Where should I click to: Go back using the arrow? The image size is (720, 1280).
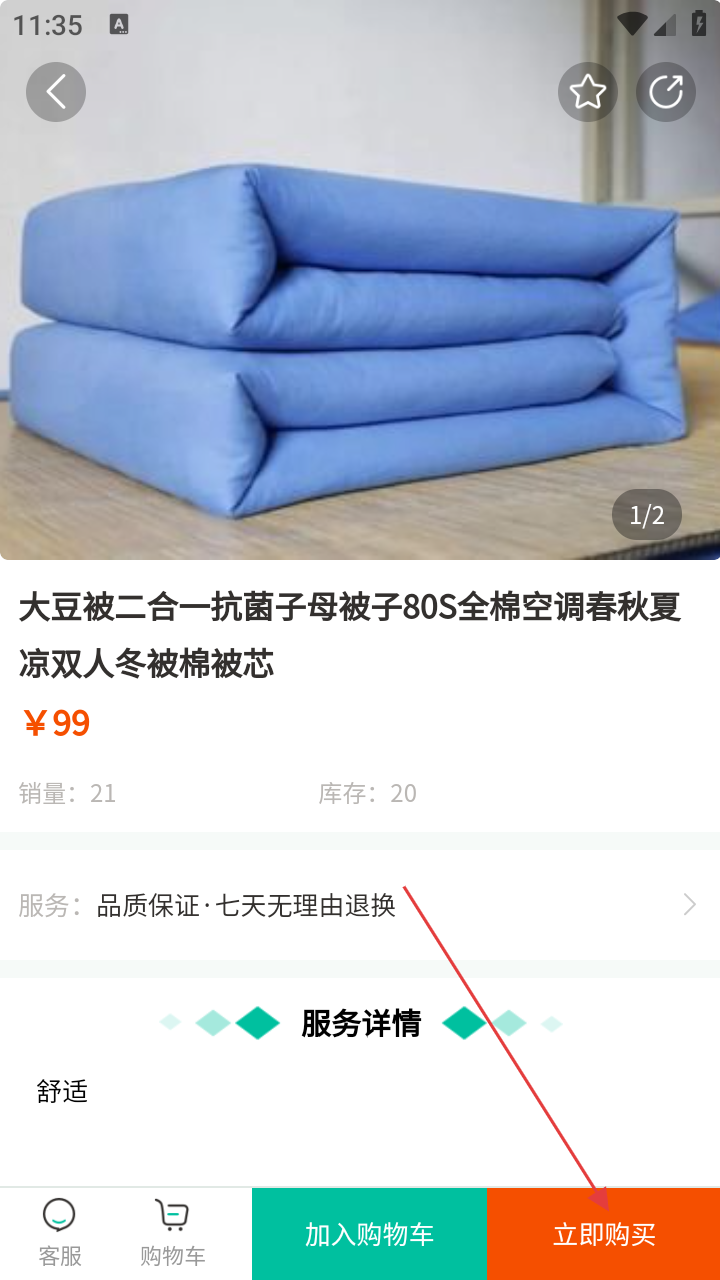coord(56,92)
